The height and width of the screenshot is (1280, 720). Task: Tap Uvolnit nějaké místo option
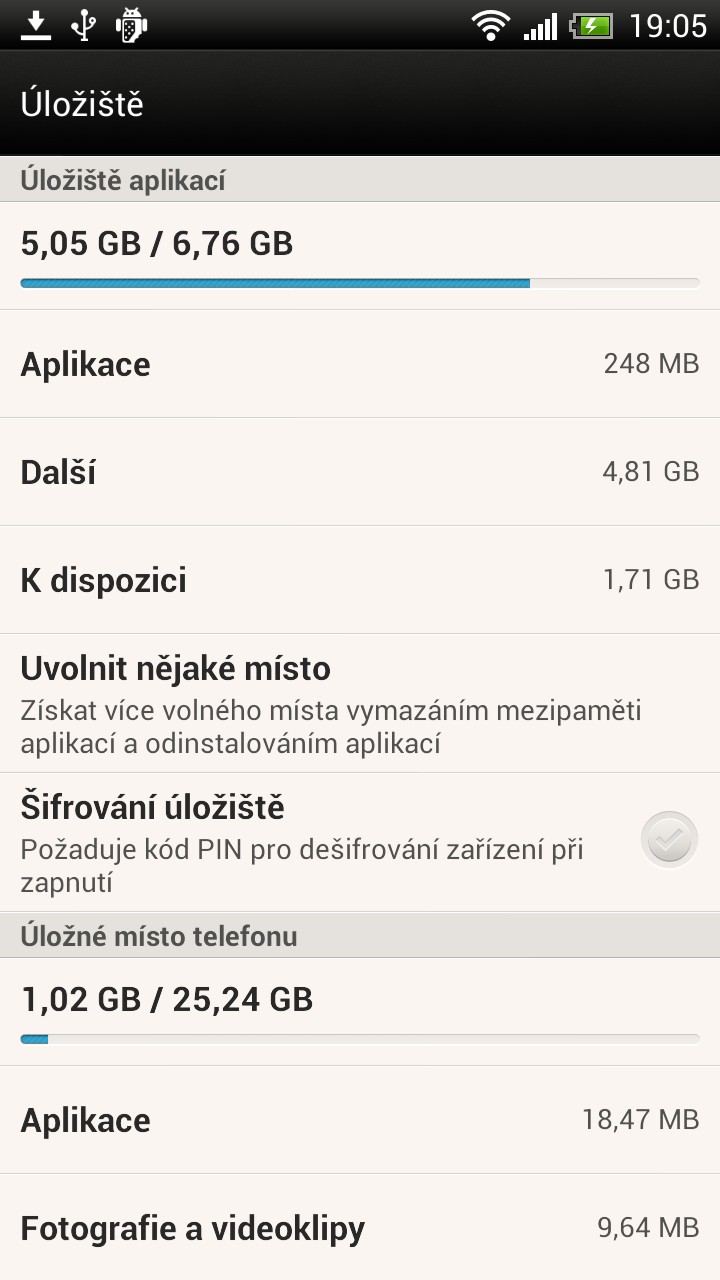click(x=360, y=703)
